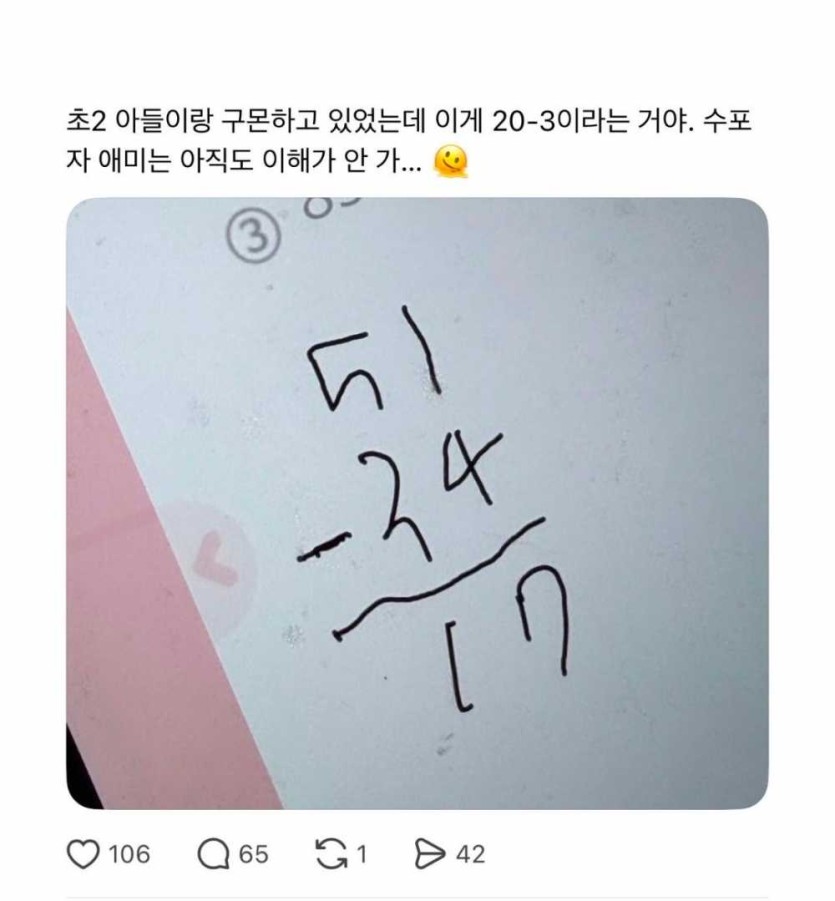
Task: Open the handwritten math photo in full view
Action: [417, 503]
